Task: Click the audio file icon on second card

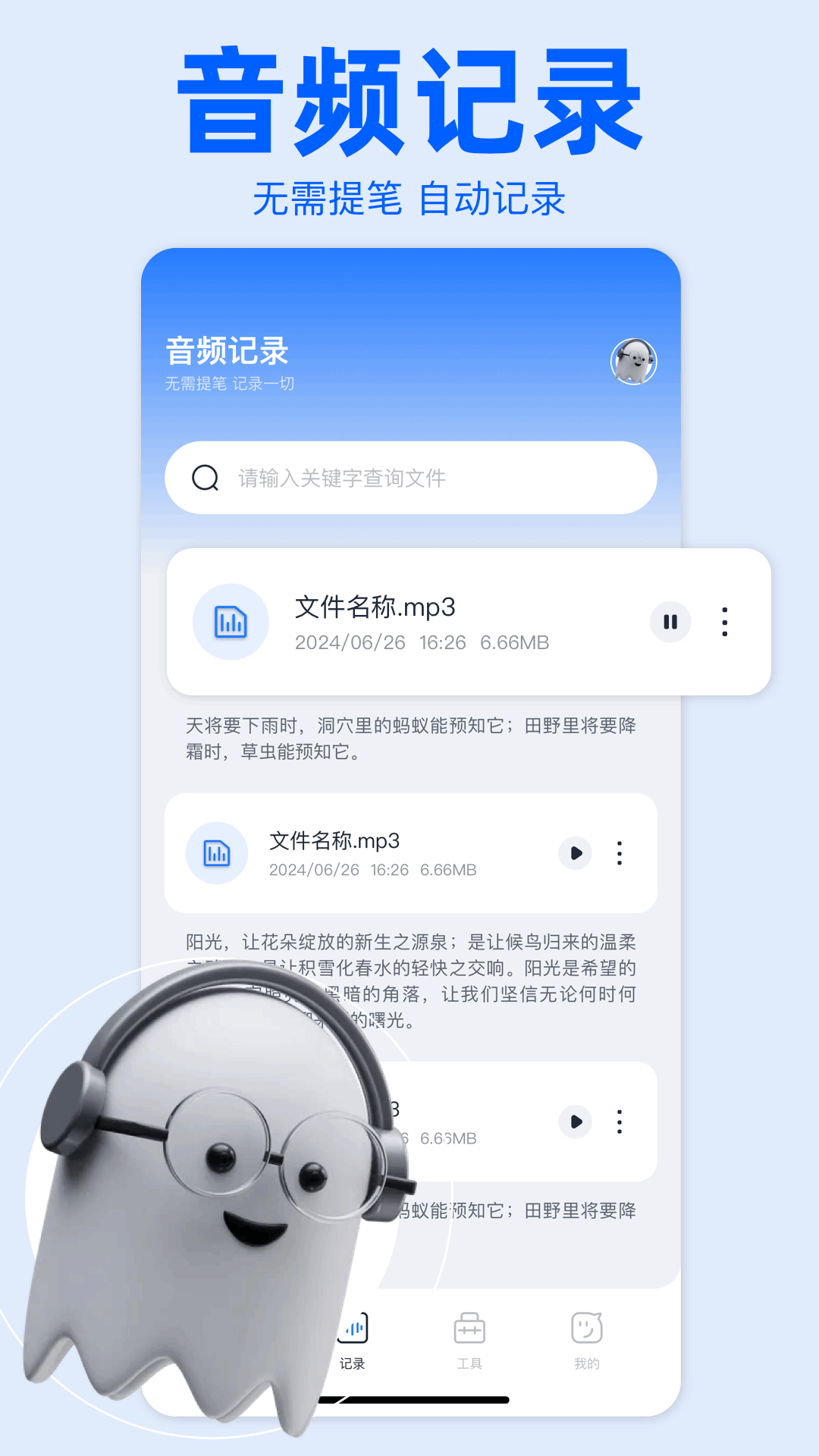Action: tap(216, 852)
